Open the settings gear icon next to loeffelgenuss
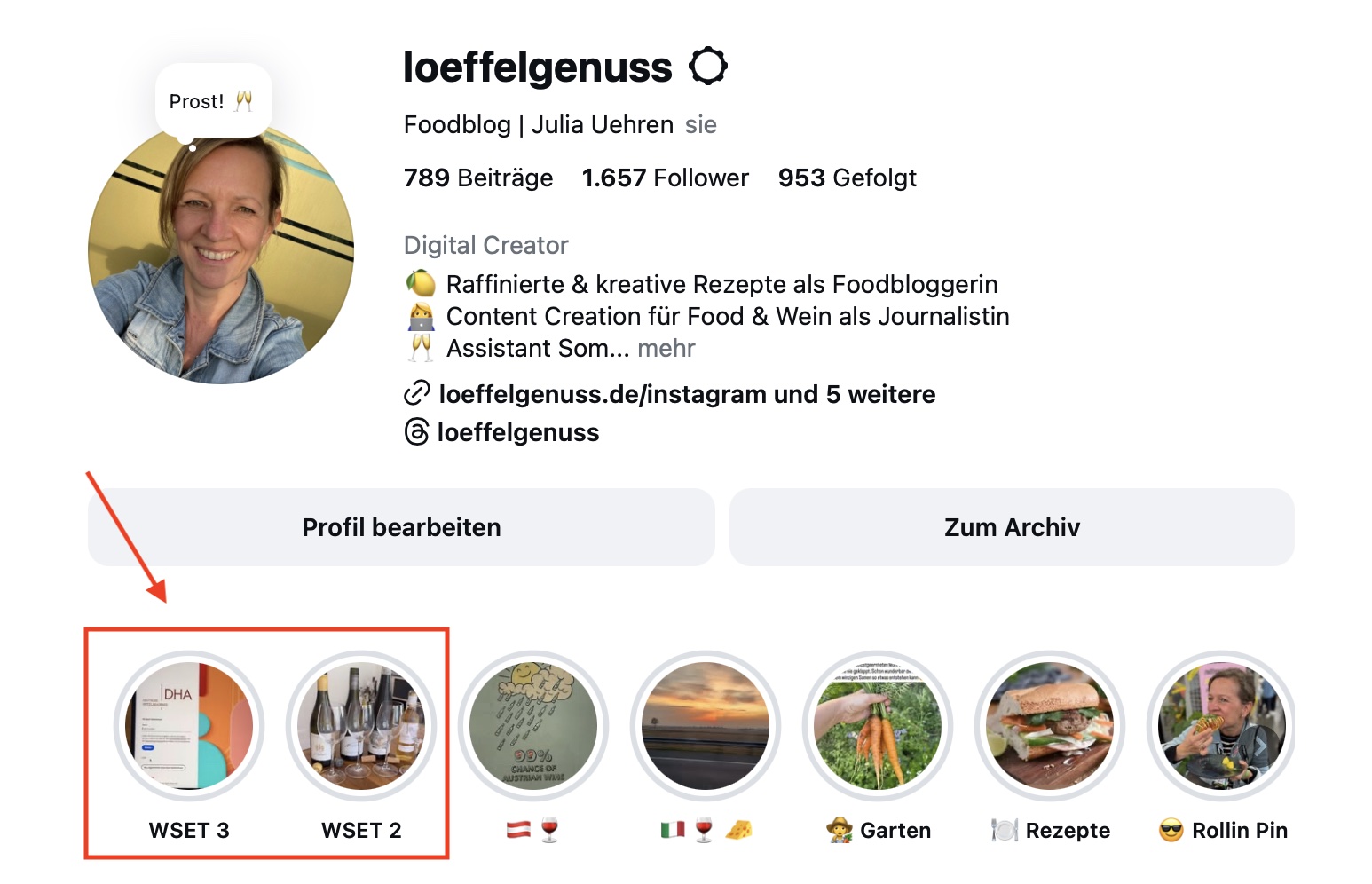 [x=708, y=67]
